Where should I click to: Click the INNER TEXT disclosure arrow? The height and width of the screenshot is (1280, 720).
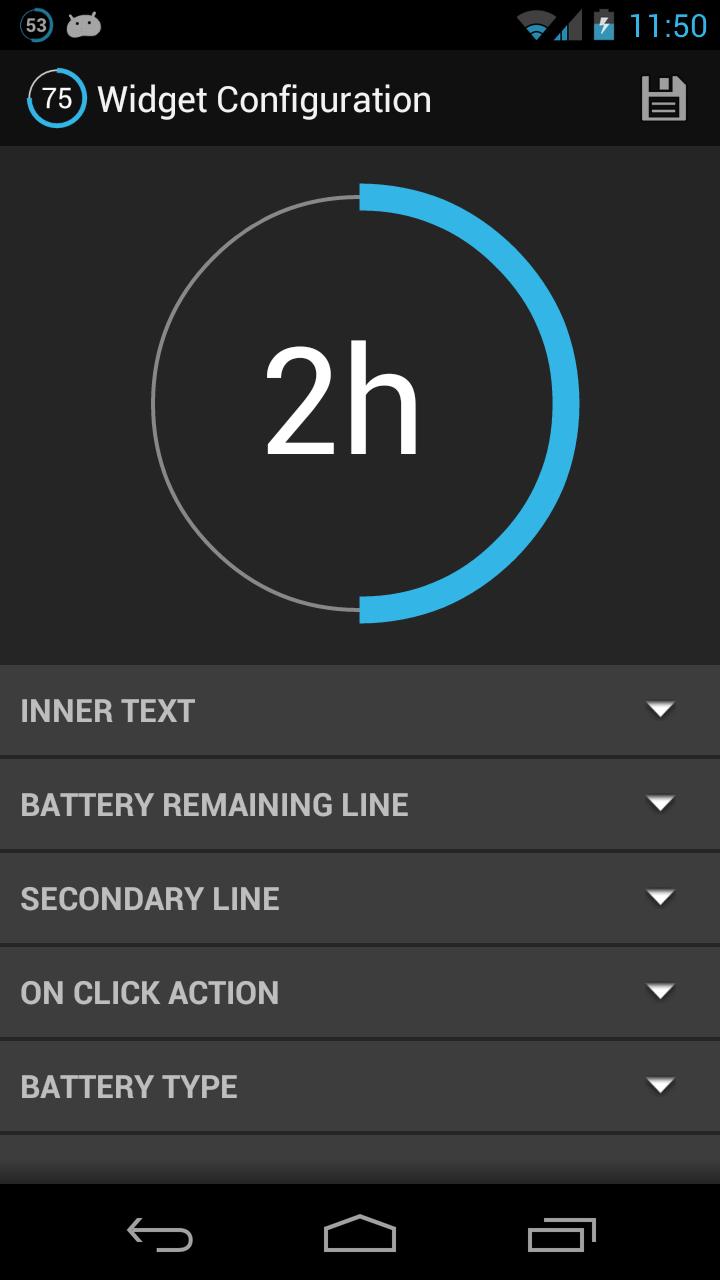coord(660,710)
